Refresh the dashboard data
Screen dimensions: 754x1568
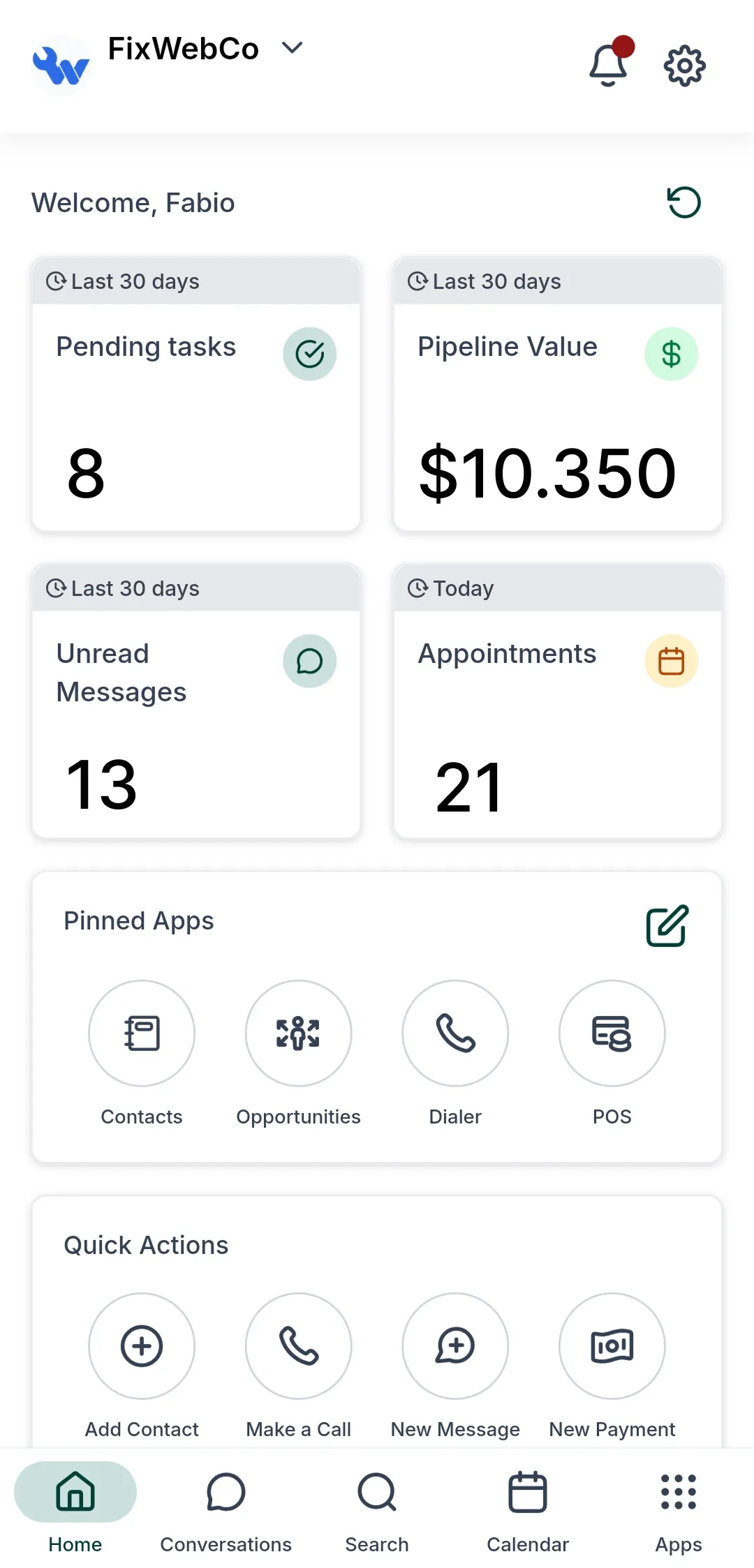(683, 203)
